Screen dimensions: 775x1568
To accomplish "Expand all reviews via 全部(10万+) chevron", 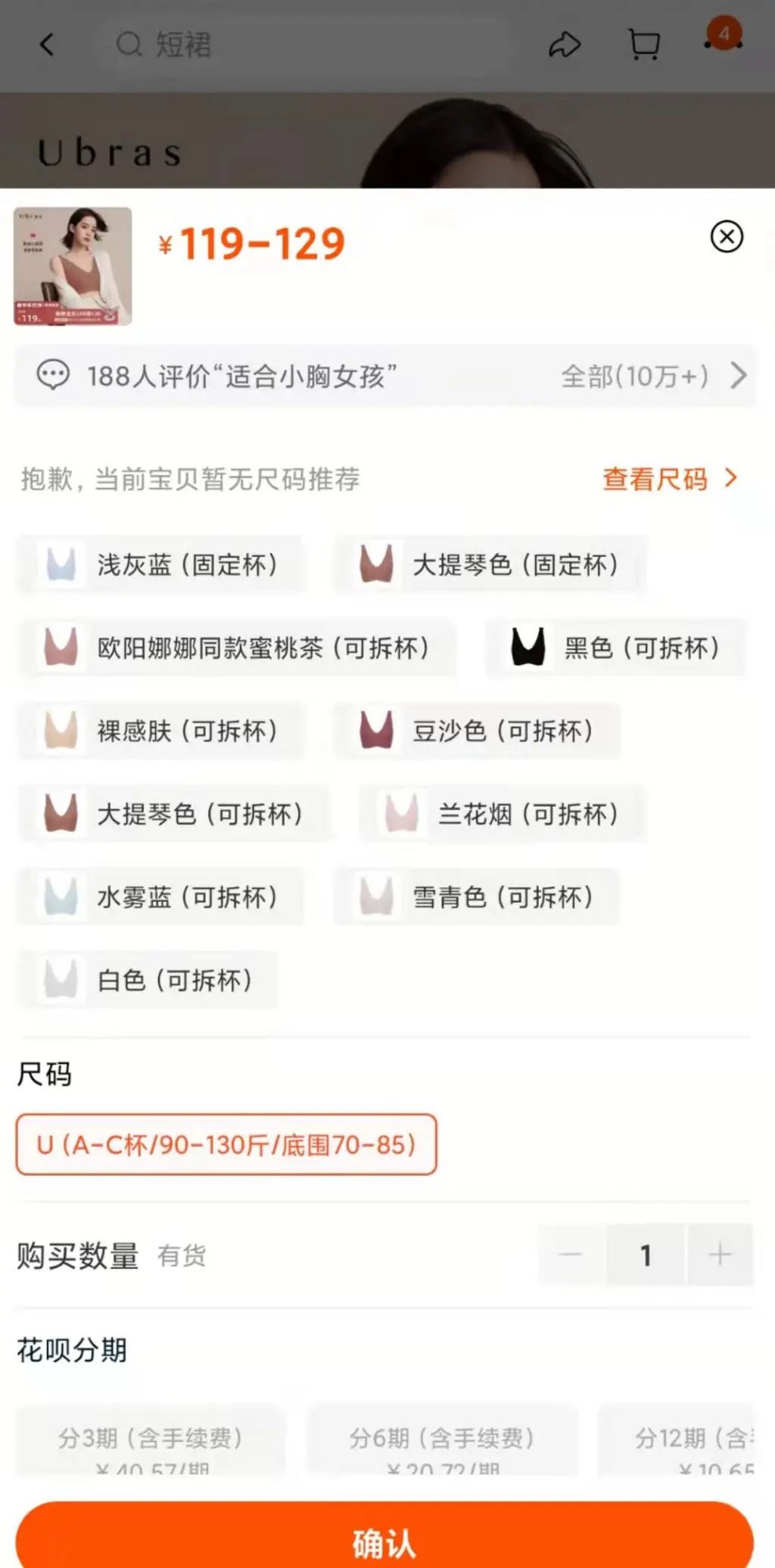I will 647,376.
